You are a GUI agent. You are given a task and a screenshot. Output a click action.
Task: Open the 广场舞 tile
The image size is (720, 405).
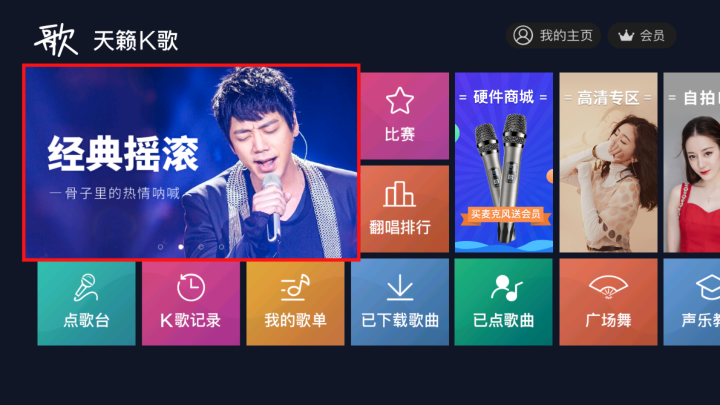608,302
